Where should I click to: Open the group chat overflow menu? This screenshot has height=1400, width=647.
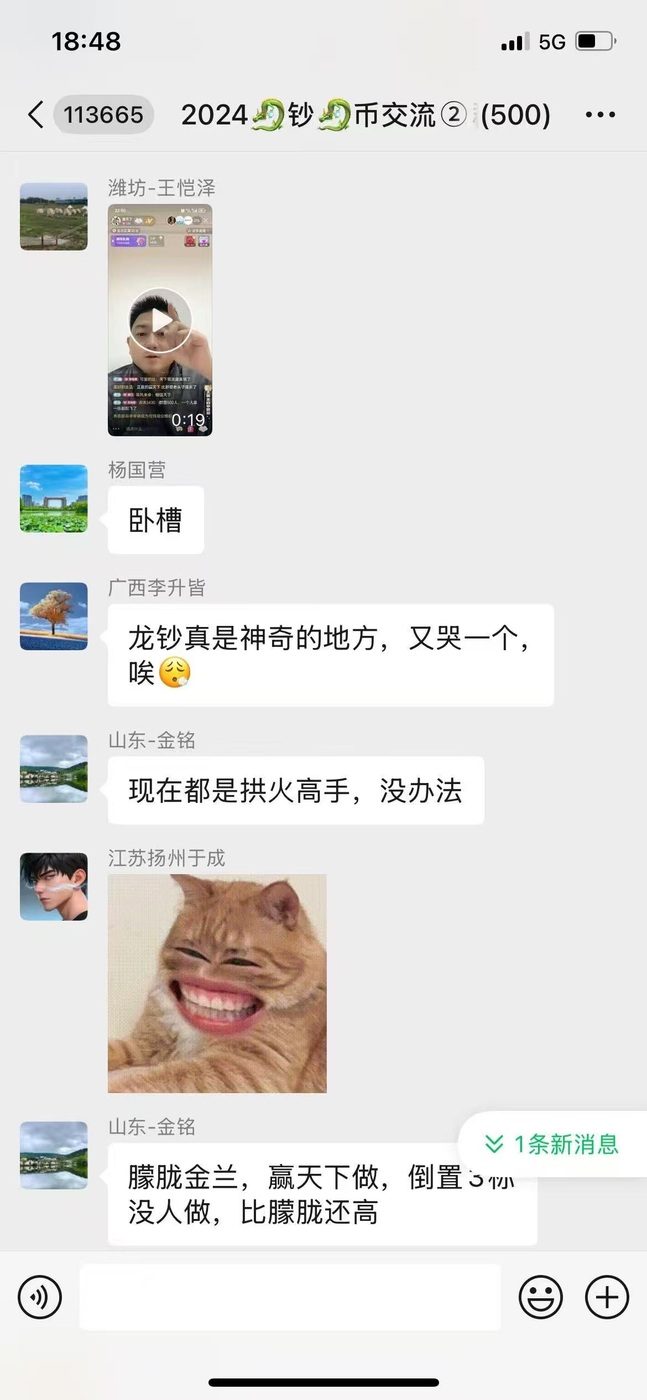(x=600, y=115)
